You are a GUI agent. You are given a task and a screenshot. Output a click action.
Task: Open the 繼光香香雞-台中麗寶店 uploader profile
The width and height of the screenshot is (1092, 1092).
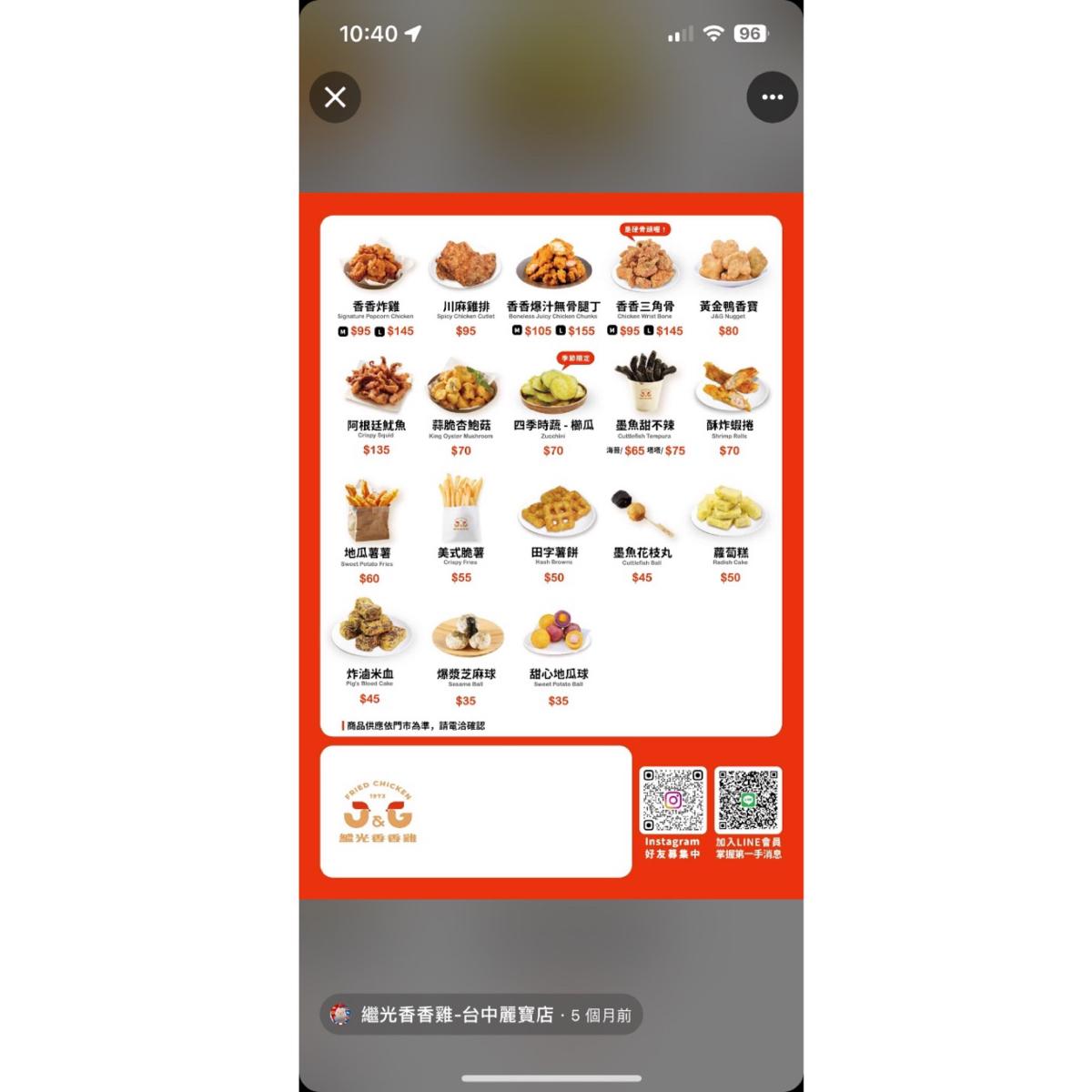[457, 1015]
